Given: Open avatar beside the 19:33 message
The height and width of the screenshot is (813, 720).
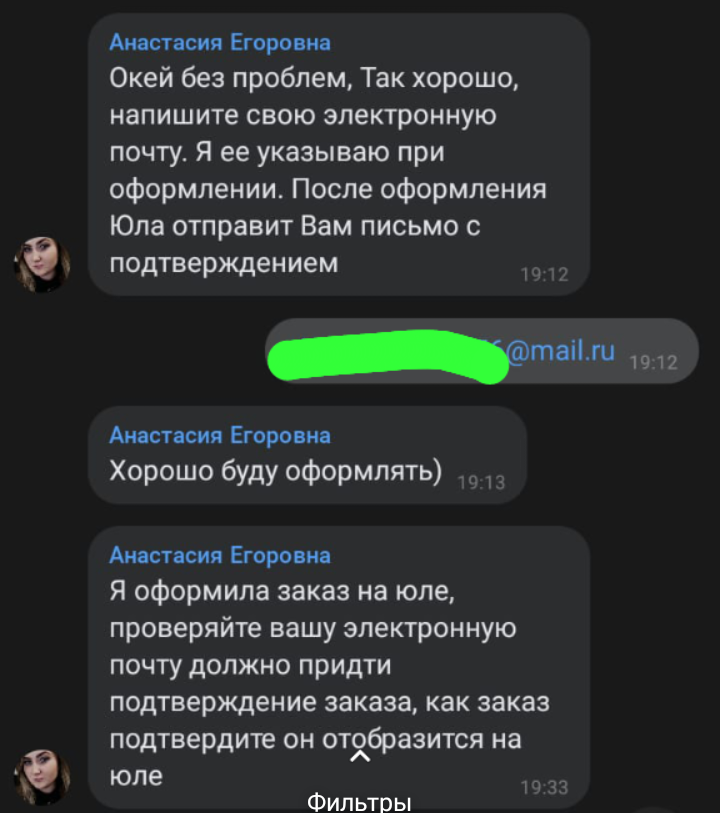Looking at the screenshot, I should click(42, 776).
